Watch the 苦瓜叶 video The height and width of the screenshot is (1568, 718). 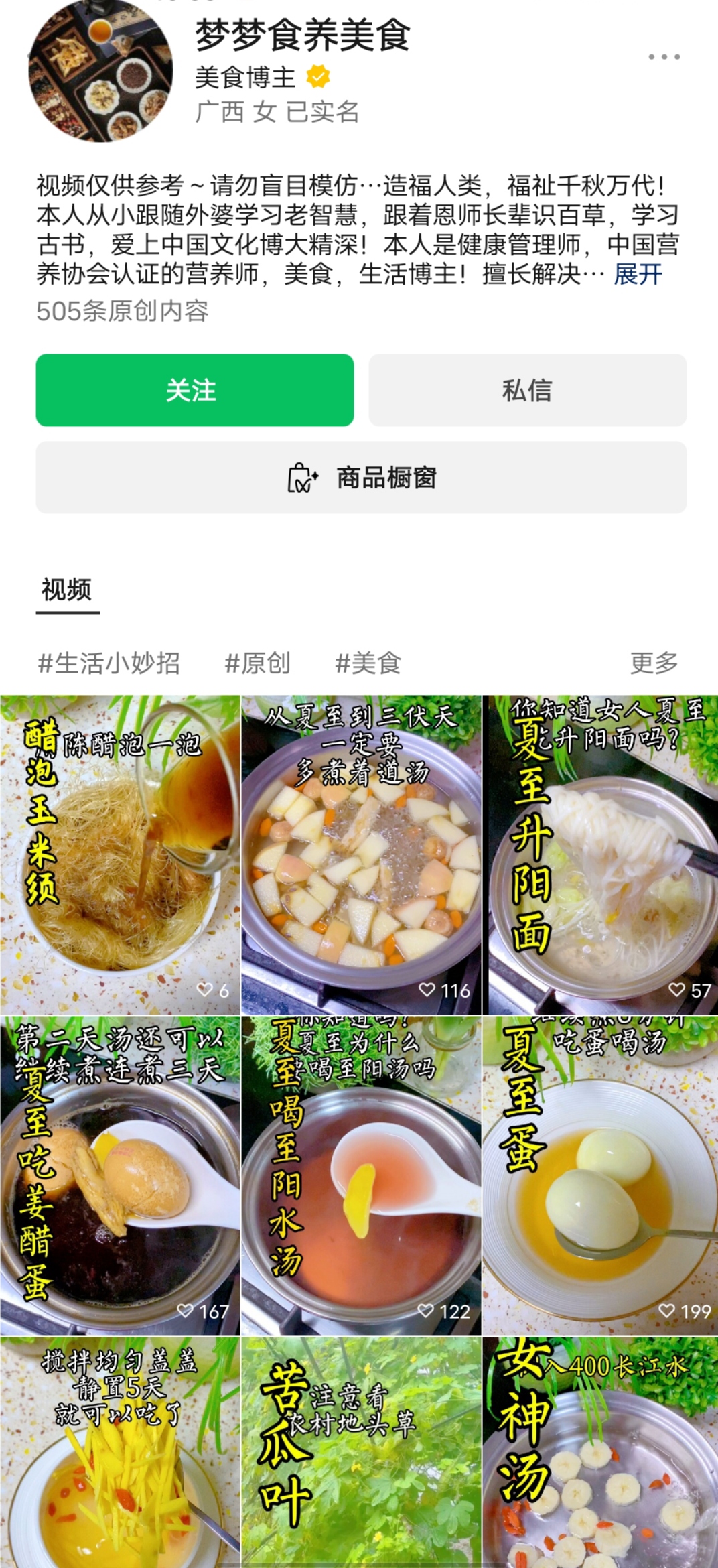[361, 1451]
